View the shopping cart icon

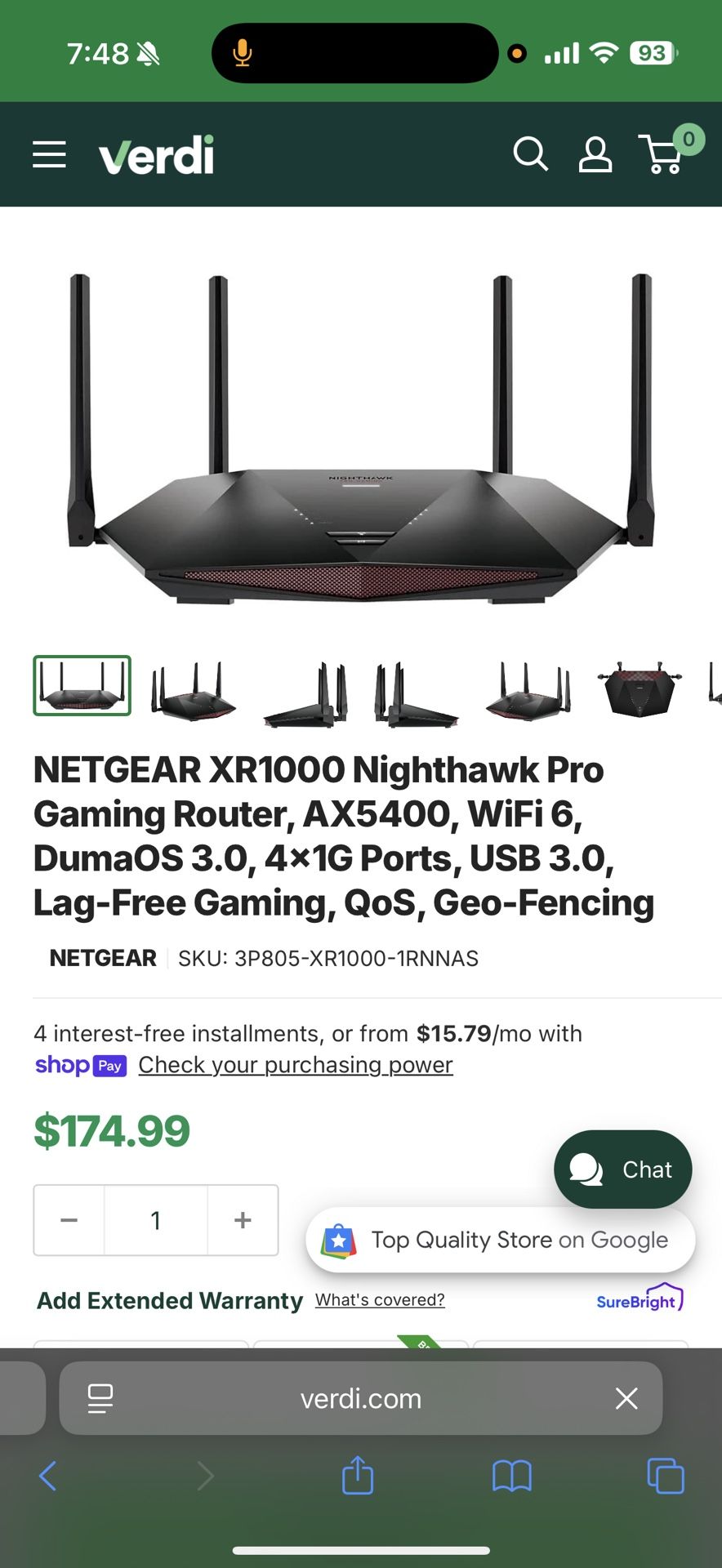point(663,157)
